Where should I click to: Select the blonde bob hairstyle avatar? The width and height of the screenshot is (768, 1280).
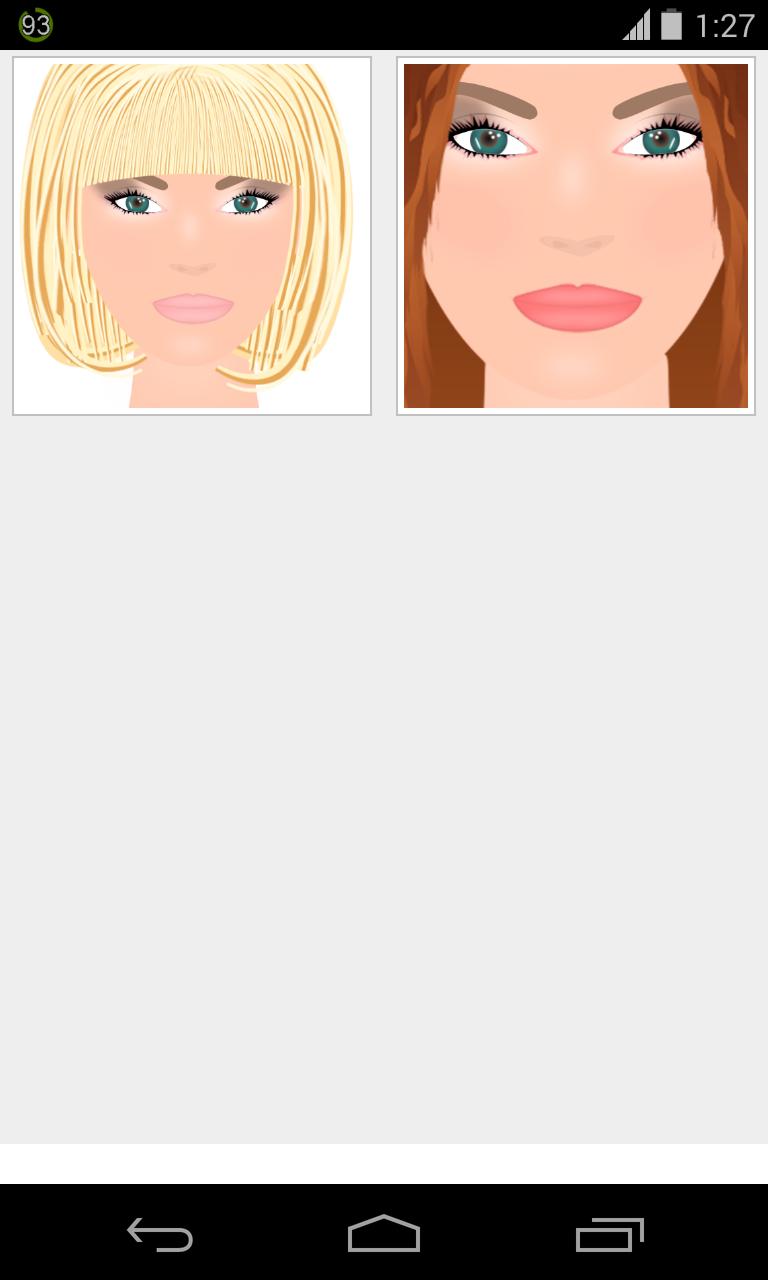coord(190,235)
